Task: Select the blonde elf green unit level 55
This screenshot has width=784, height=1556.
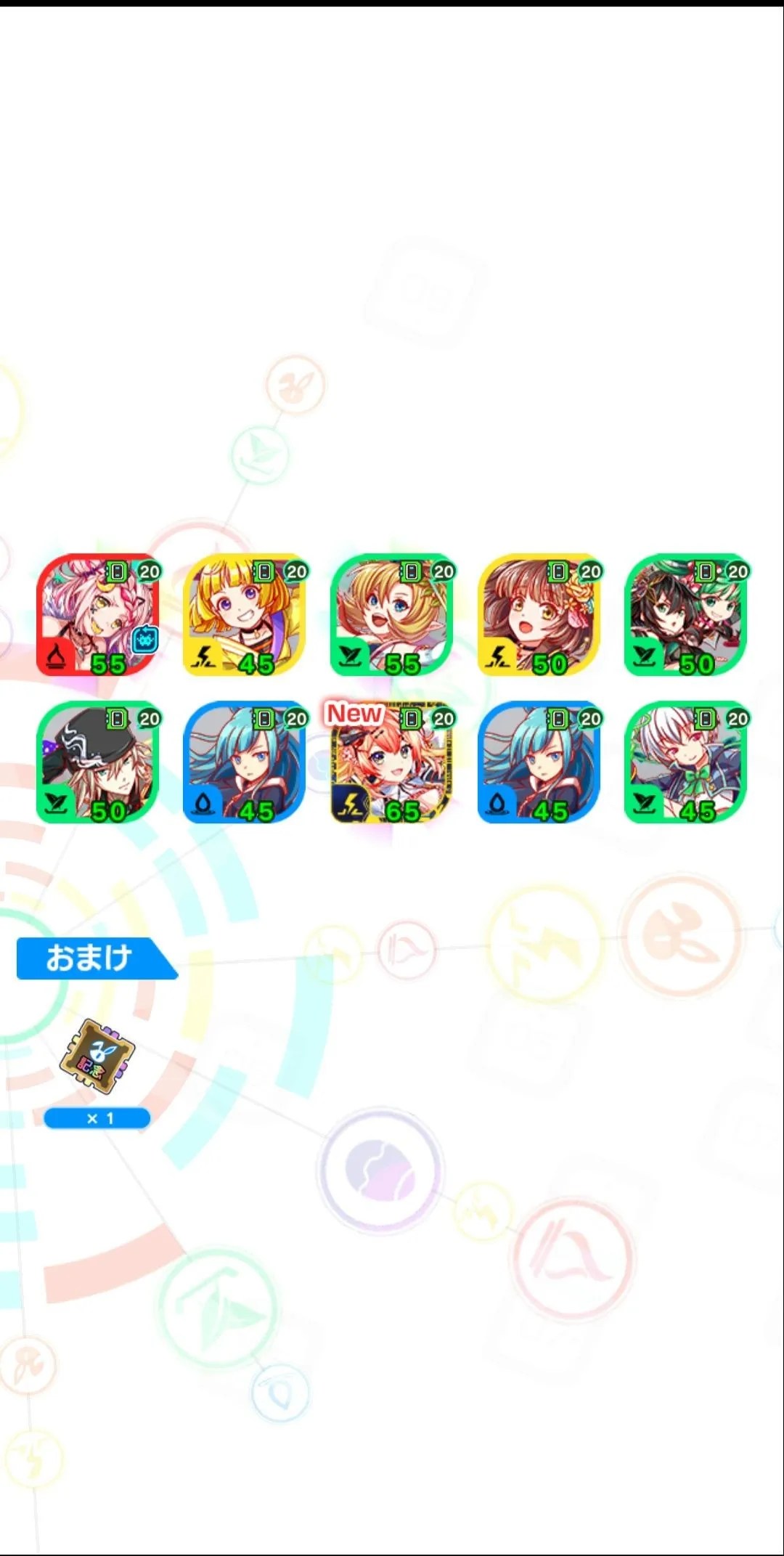Action: click(392, 615)
